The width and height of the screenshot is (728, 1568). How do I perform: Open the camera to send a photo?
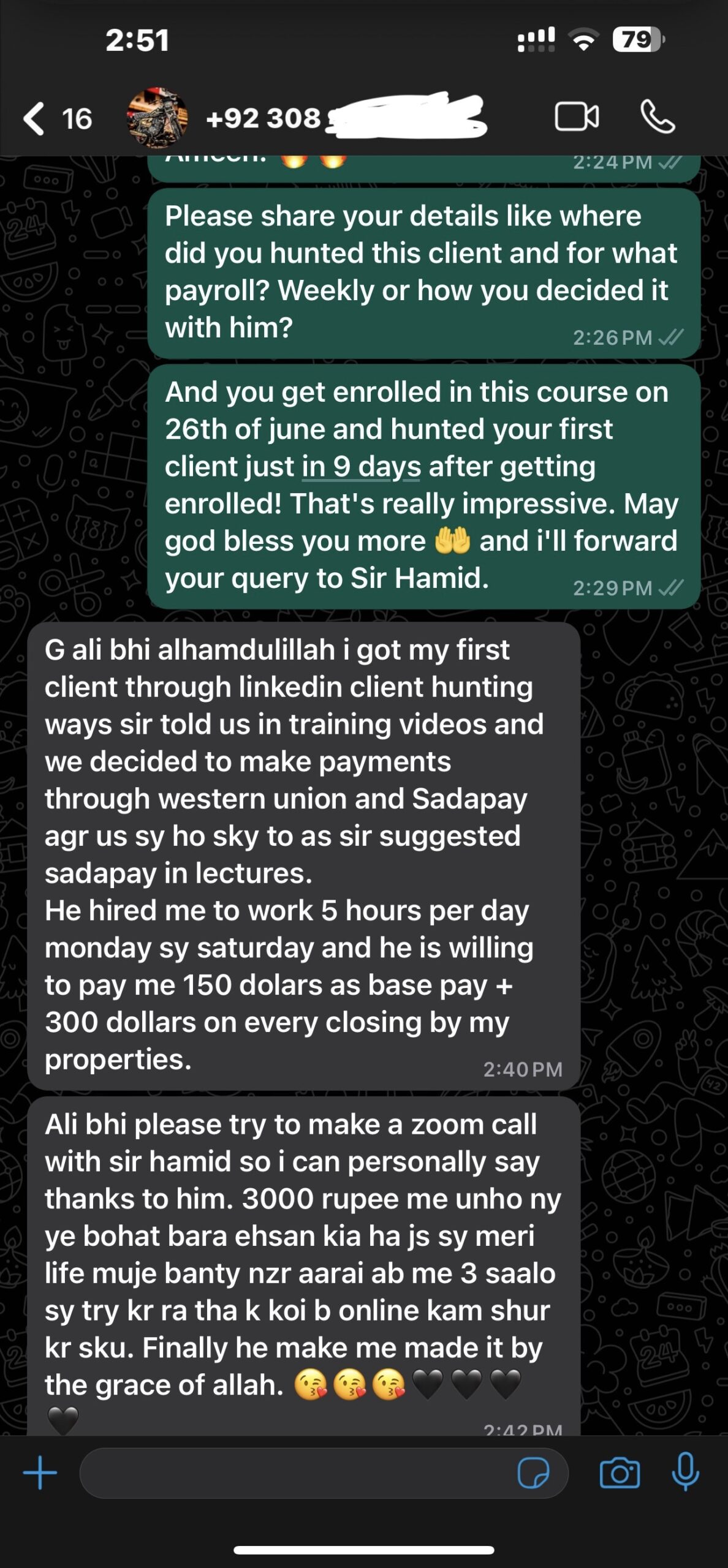[620, 1472]
